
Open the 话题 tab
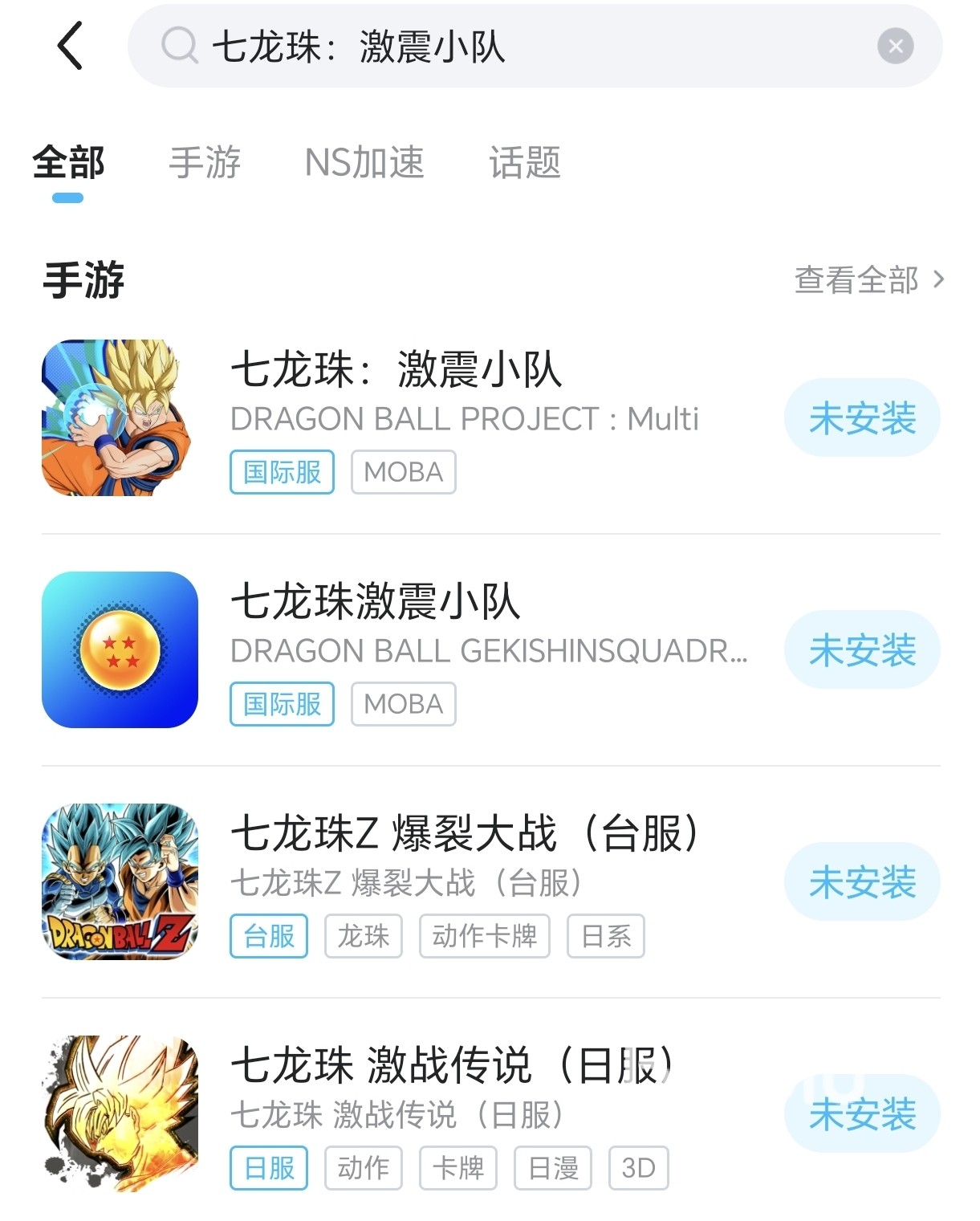pyautogui.click(x=525, y=163)
